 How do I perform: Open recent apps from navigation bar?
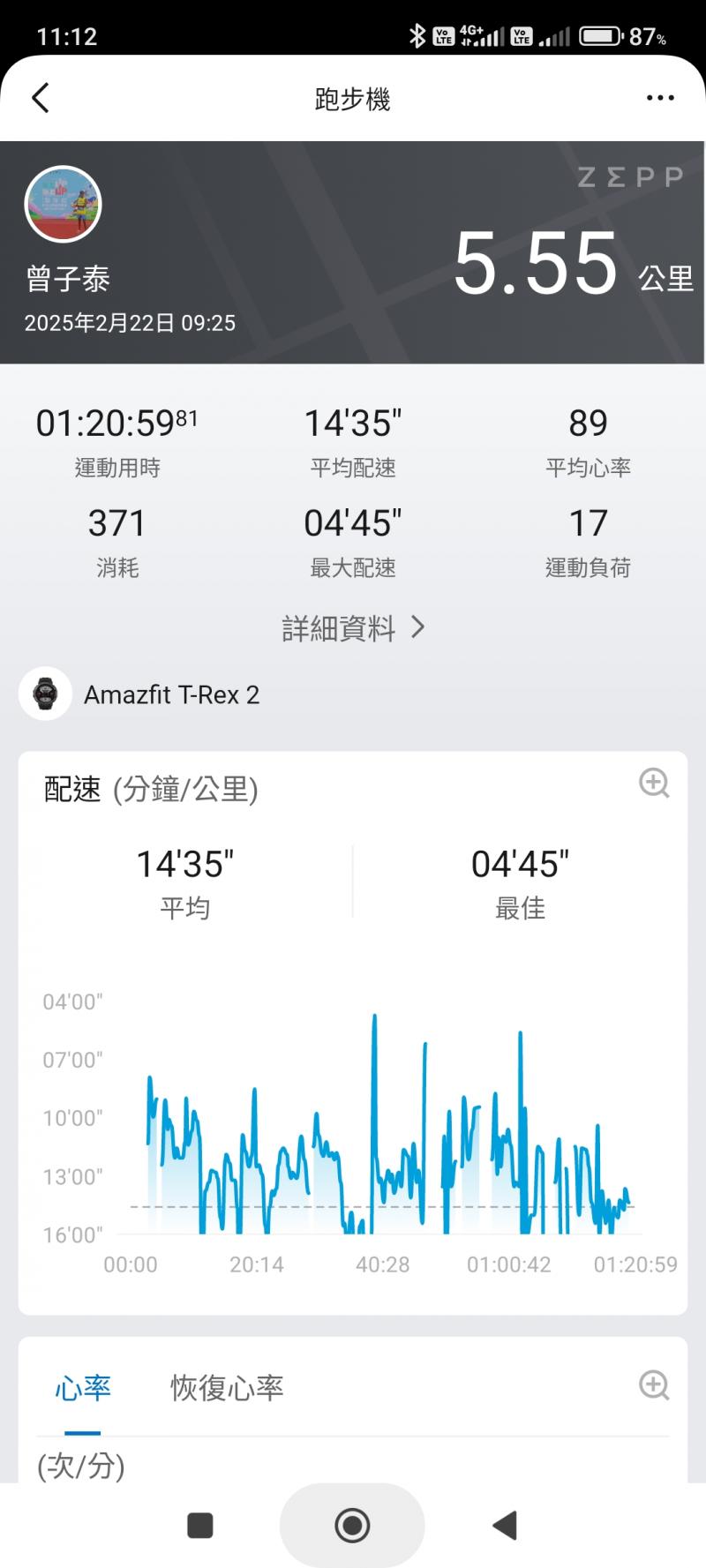[200, 1525]
